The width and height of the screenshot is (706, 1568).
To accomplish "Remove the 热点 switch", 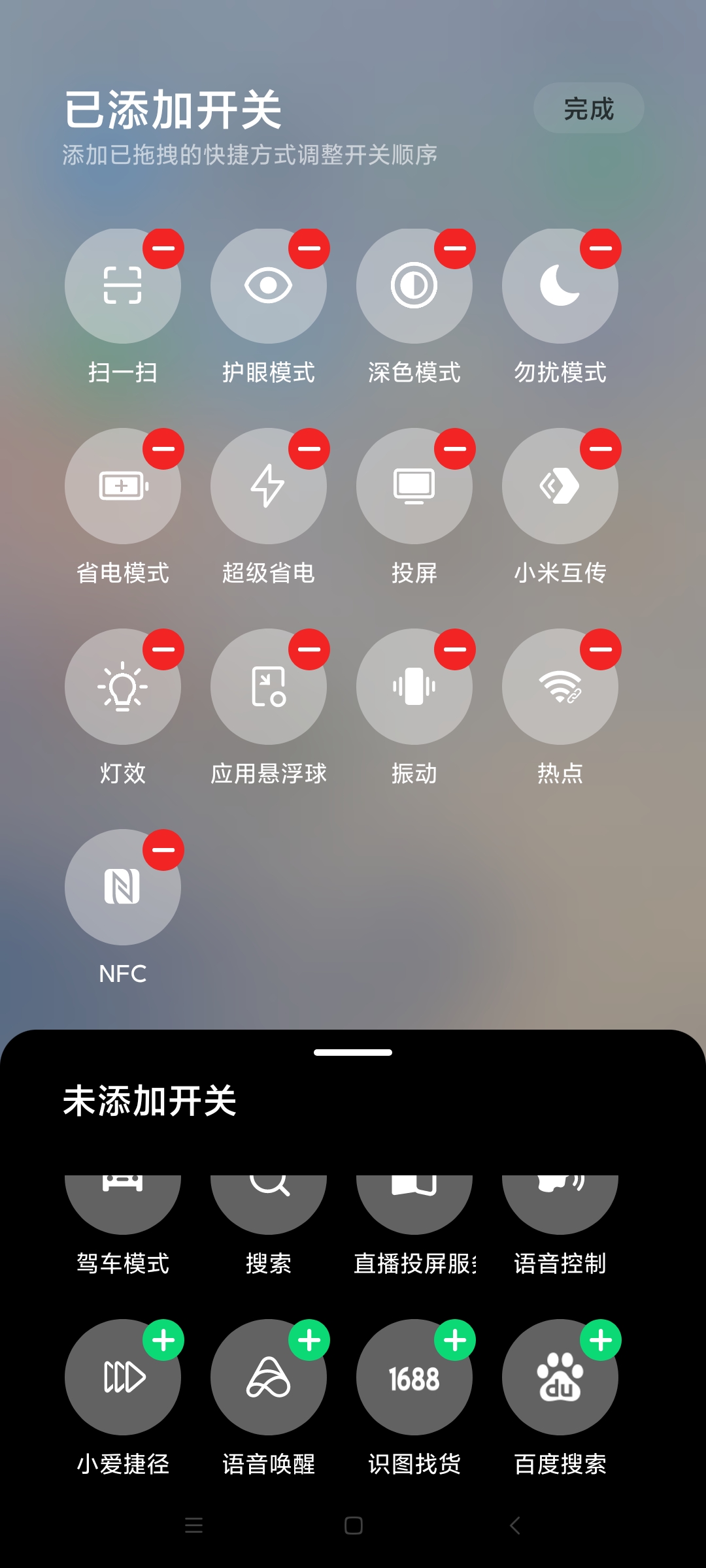I will pos(601,649).
